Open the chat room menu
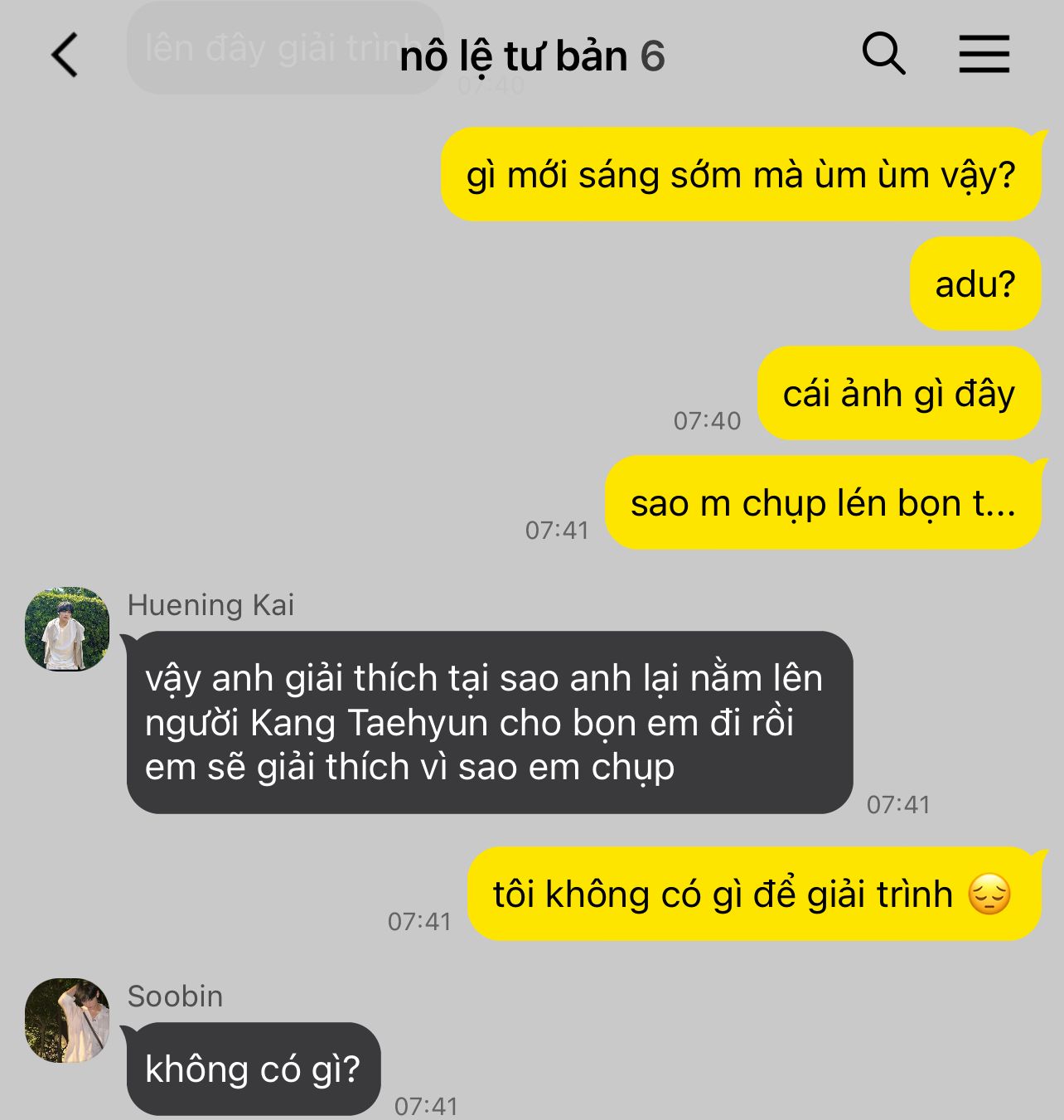Screen dimensions: 1064x1120 [984, 54]
